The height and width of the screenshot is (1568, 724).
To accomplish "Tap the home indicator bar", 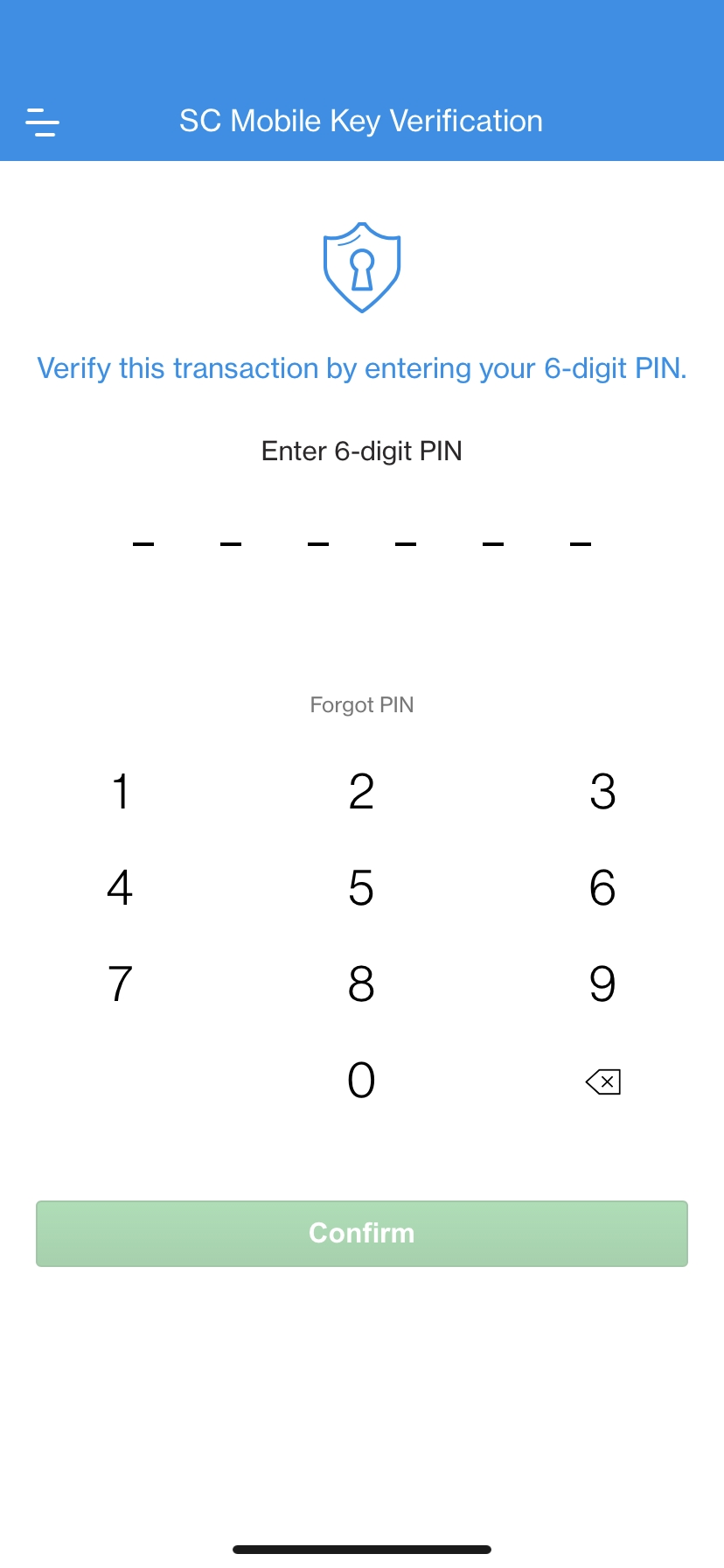I will click(x=361, y=1548).
